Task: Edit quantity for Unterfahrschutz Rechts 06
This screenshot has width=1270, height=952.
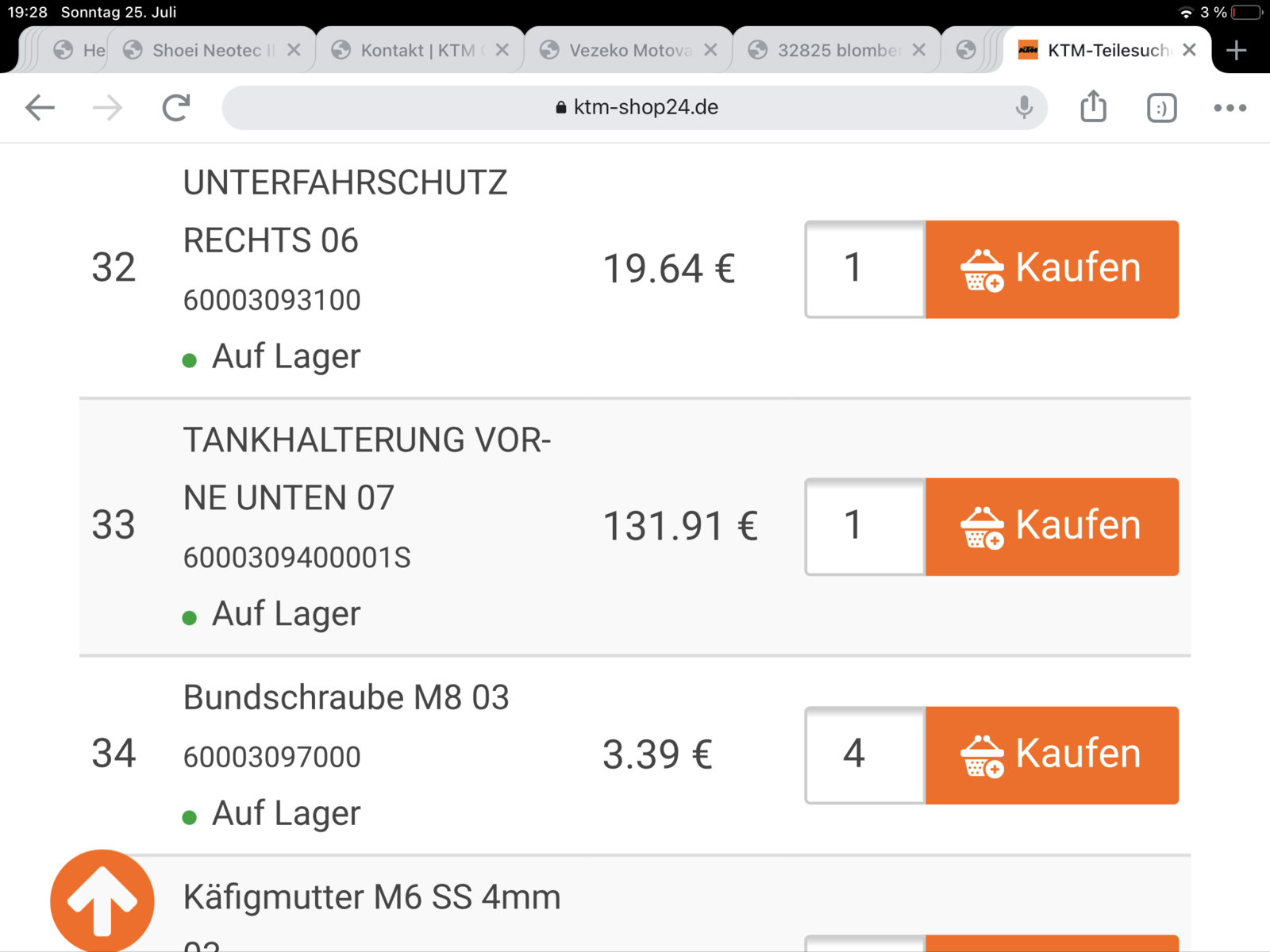Action: (x=865, y=269)
